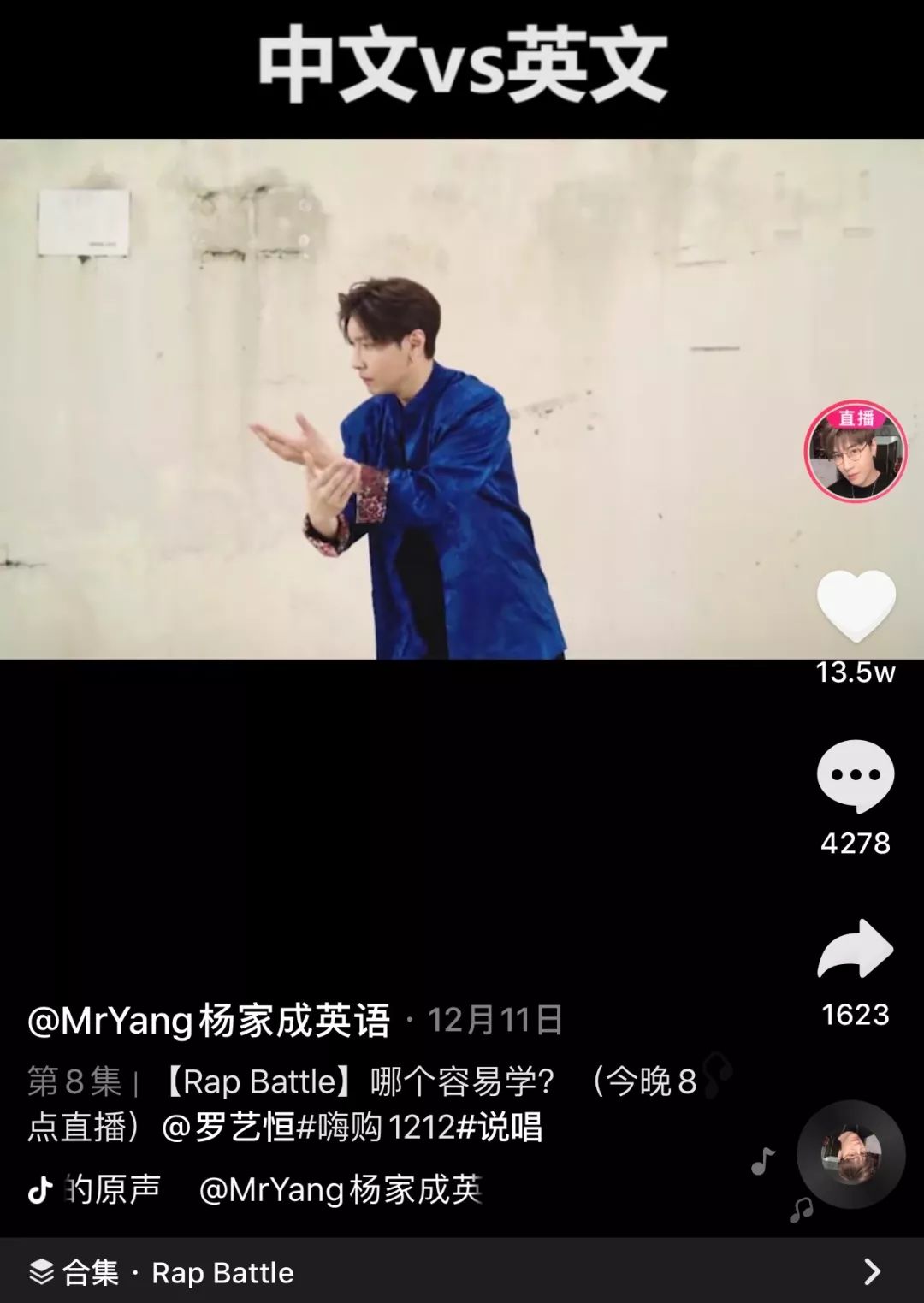
Task: Open the #说唱 hashtag
Action: tap(500, 1127)
